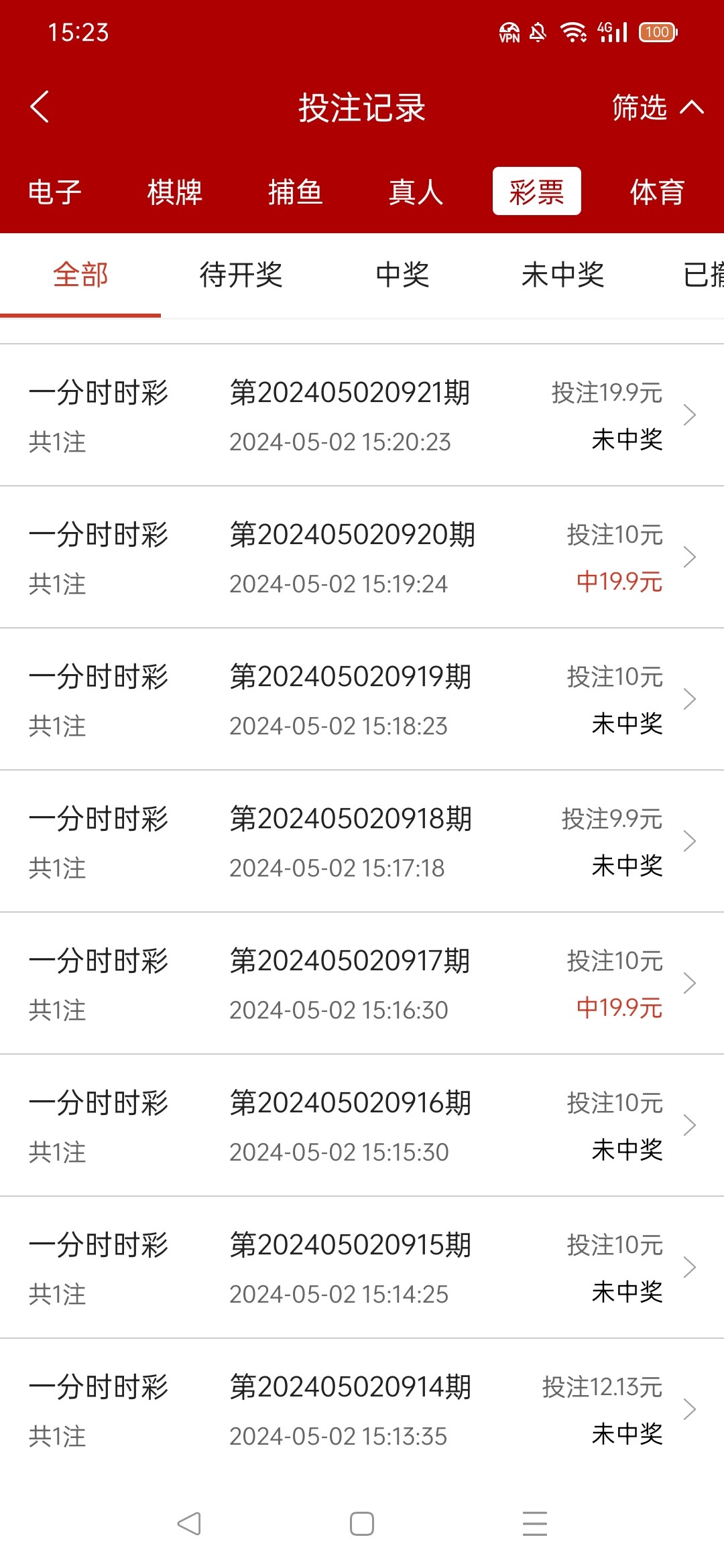Open bet record for 第202405020920期

[362, 558]
